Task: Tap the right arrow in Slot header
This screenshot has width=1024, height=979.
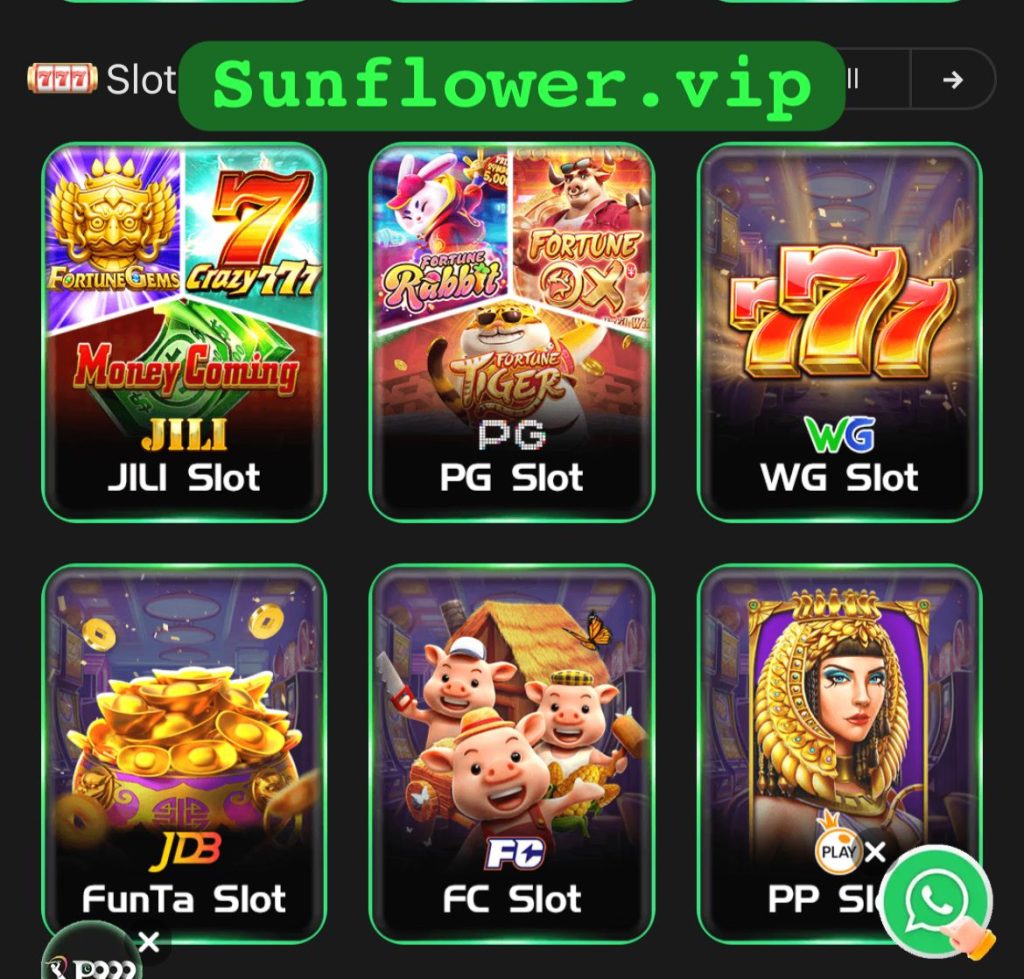Action: 952,79
